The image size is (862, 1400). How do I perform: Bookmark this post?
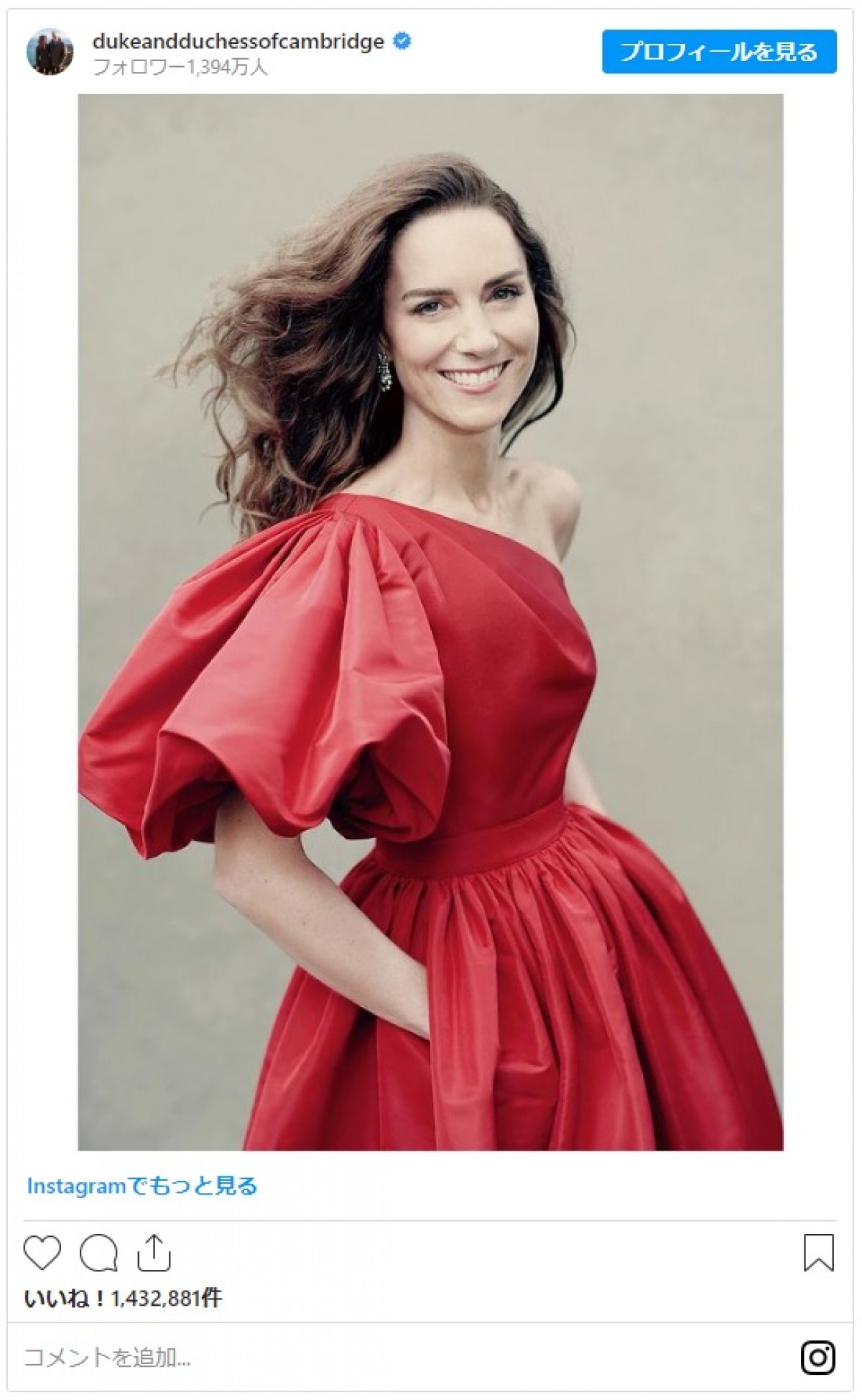click(818, 1253)
